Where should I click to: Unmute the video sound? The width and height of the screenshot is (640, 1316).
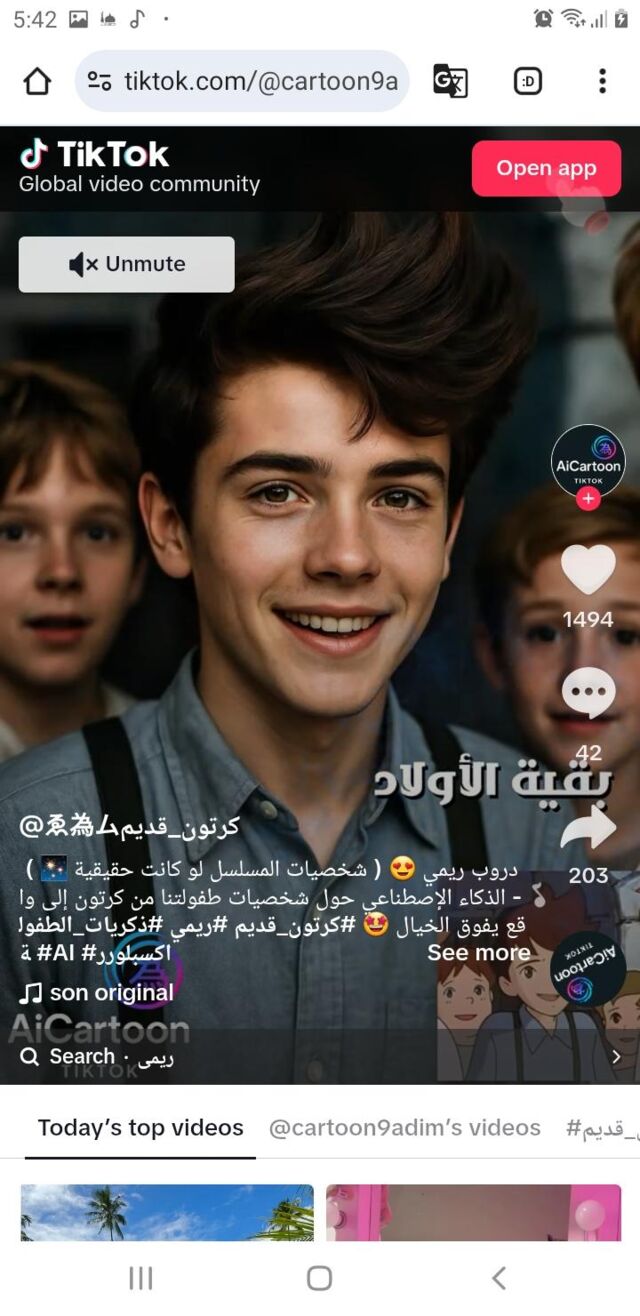point(127,264)
